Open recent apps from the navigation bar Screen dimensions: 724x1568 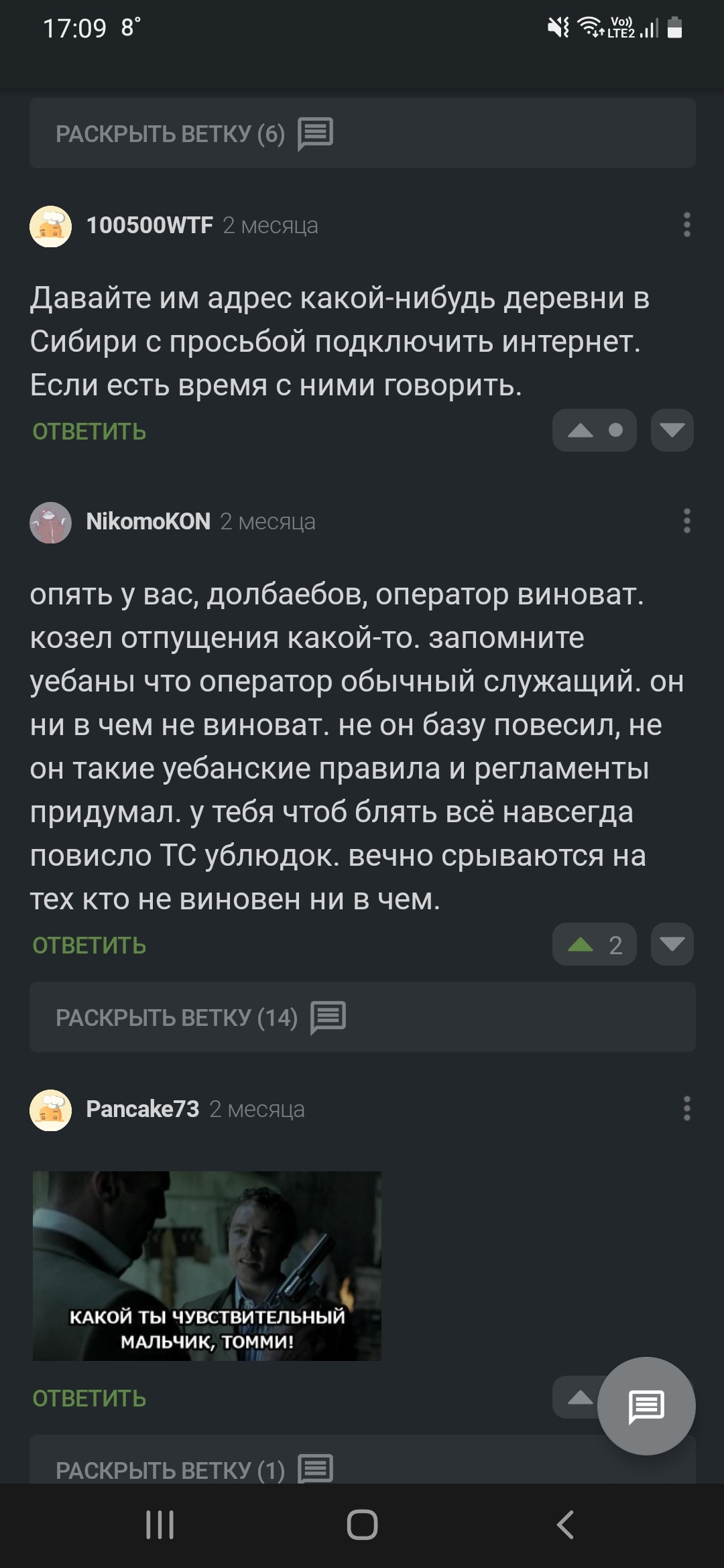(160, 1525)
